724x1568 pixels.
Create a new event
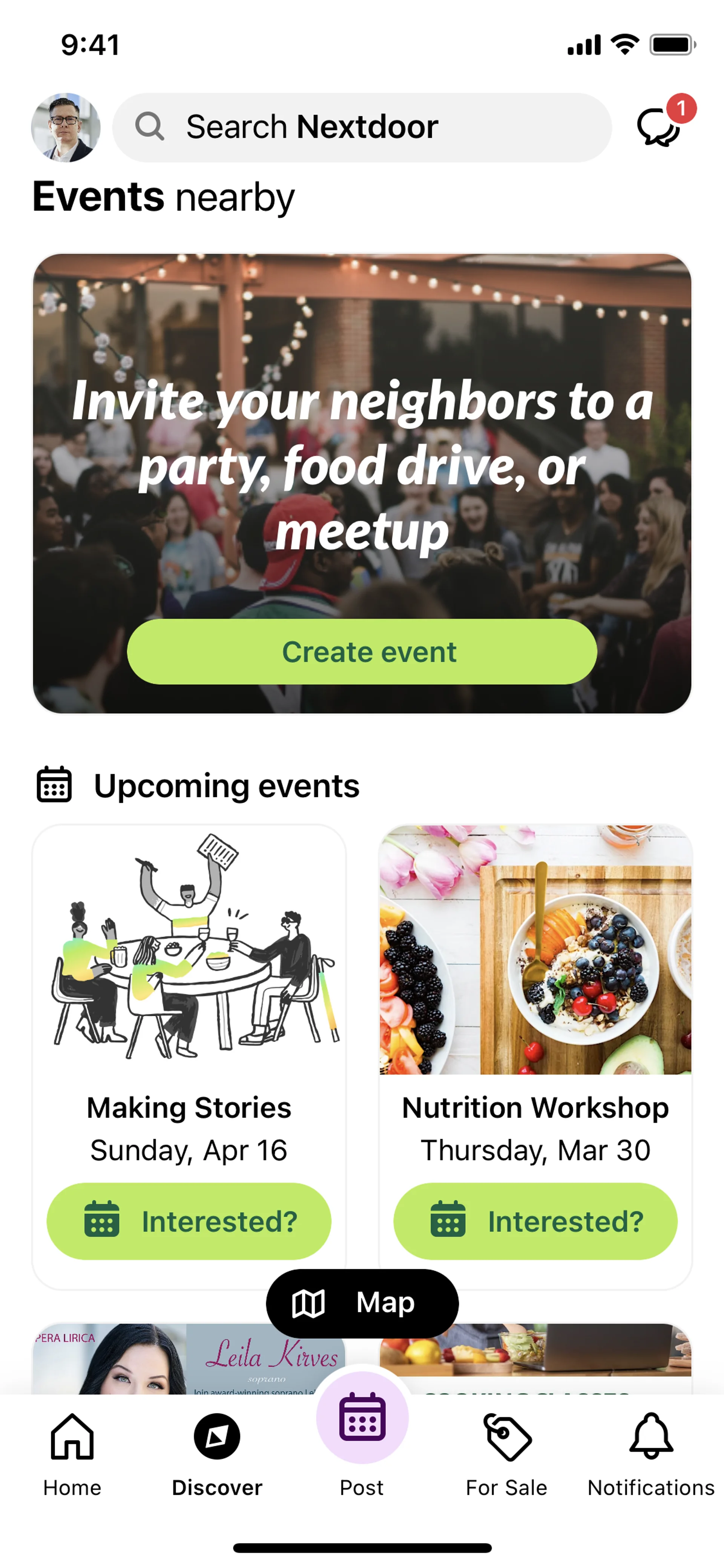click(x=361, y=651)
